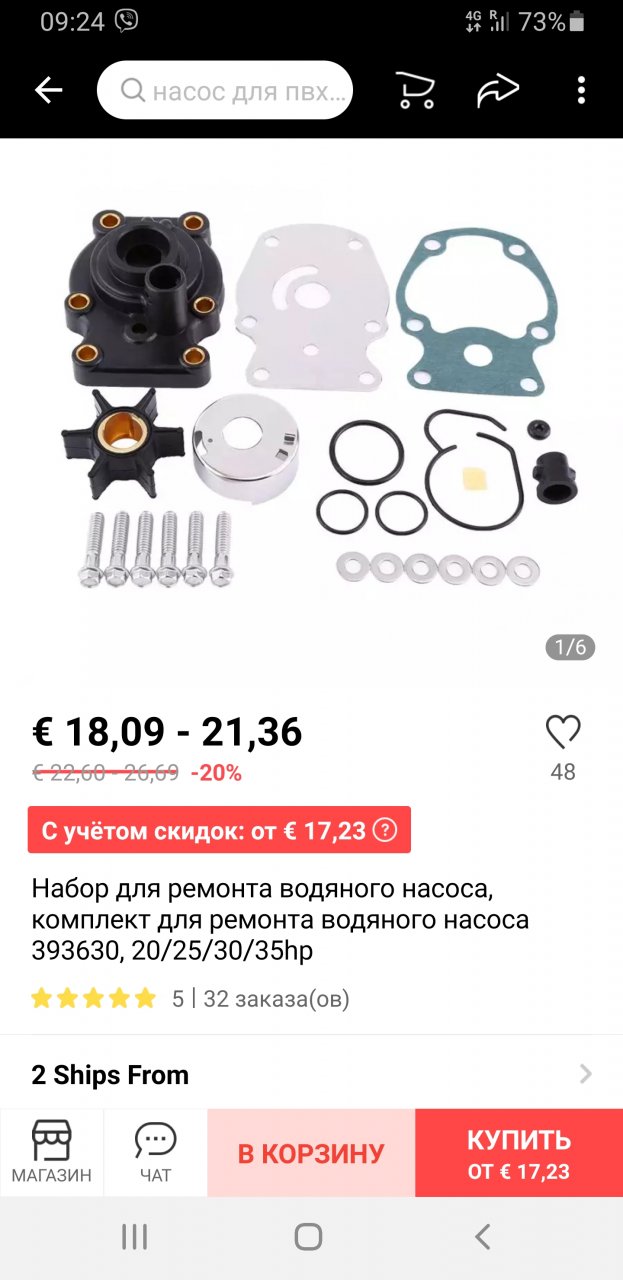The image size is (623, 1280).
Task: Tap the search field with 'насос для пвх'
Action: pos(225,91)
